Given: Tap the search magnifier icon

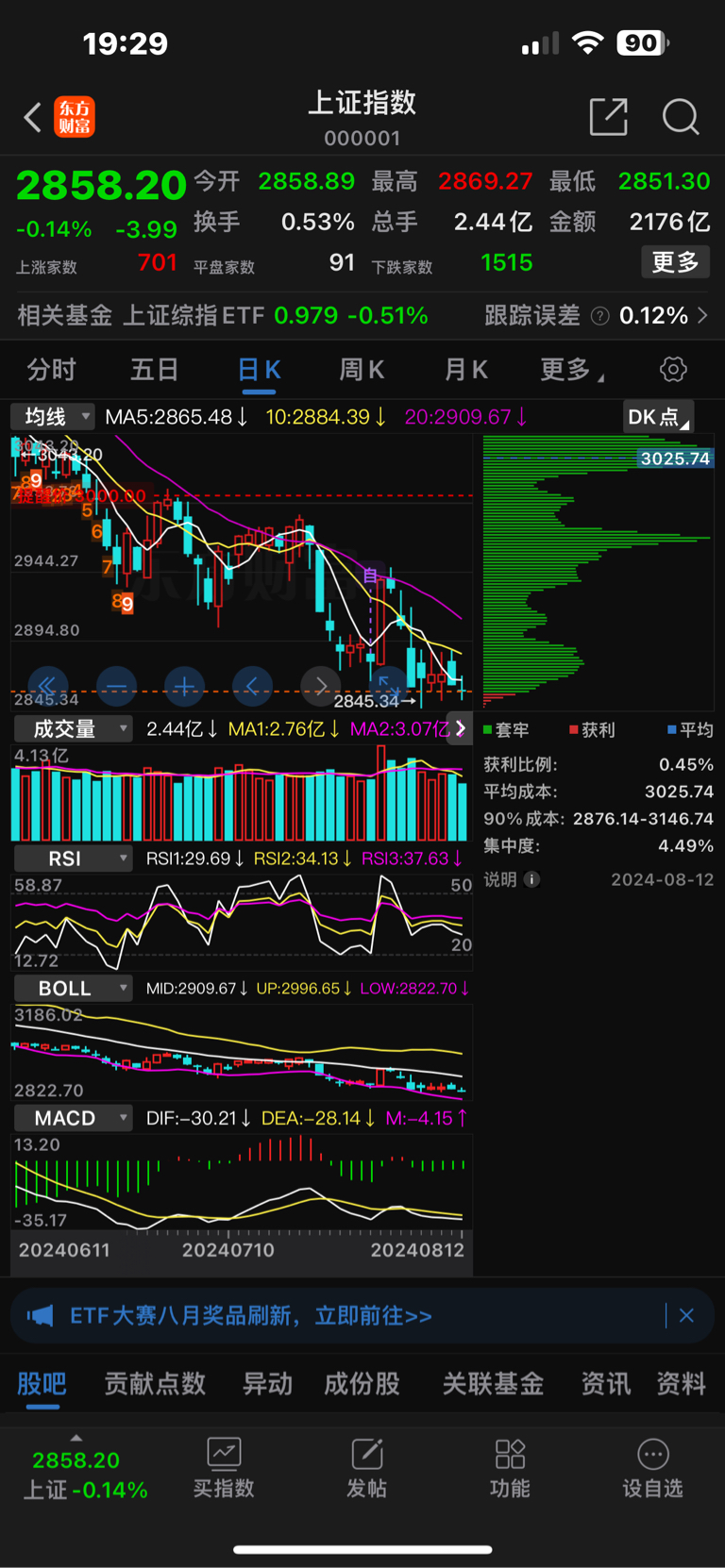Looking at the screenshot, I should coord(680,117).
